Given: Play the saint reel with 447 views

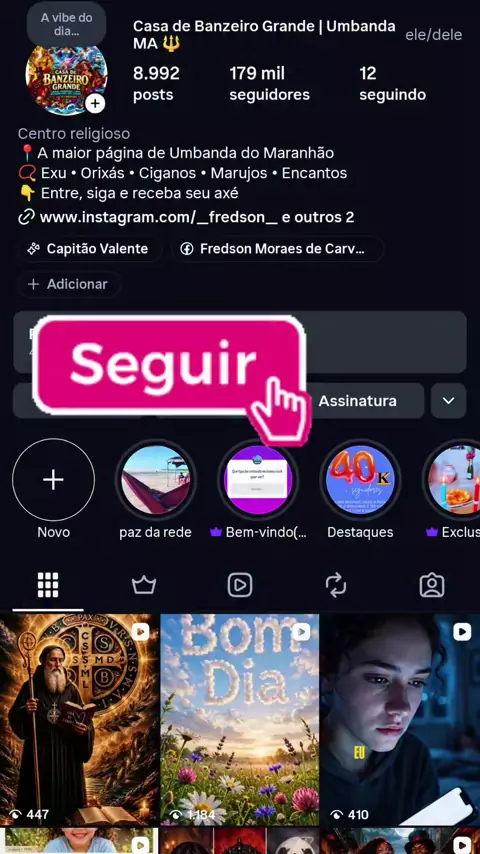Looking at the screenshot, I should pos(80,720).
